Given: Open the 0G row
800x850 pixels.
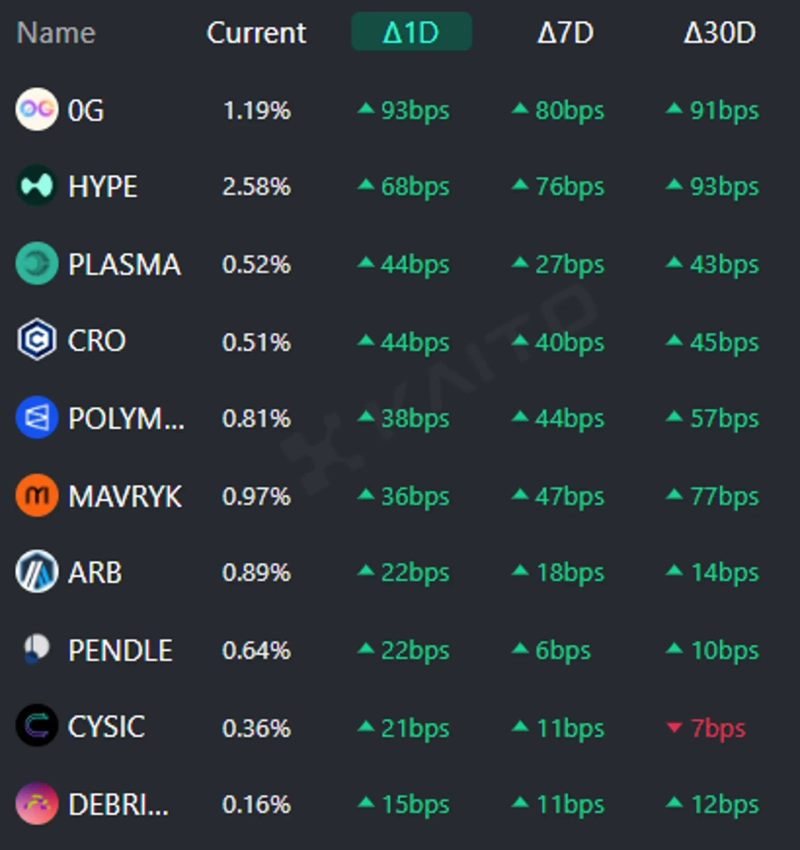Looking at the screenshot, I should (86, 110).
